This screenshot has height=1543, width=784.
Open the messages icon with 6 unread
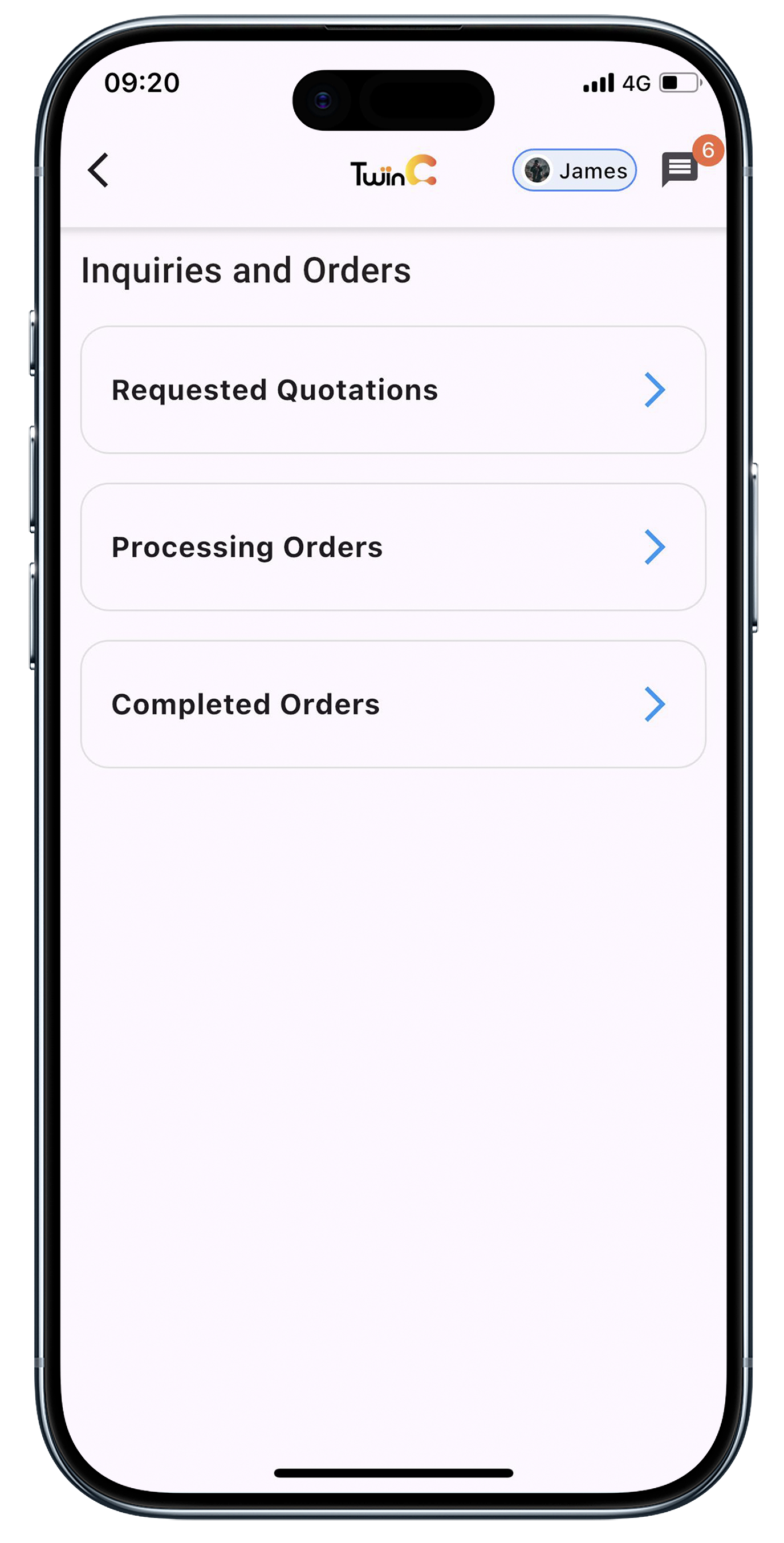tap(680, 169)
